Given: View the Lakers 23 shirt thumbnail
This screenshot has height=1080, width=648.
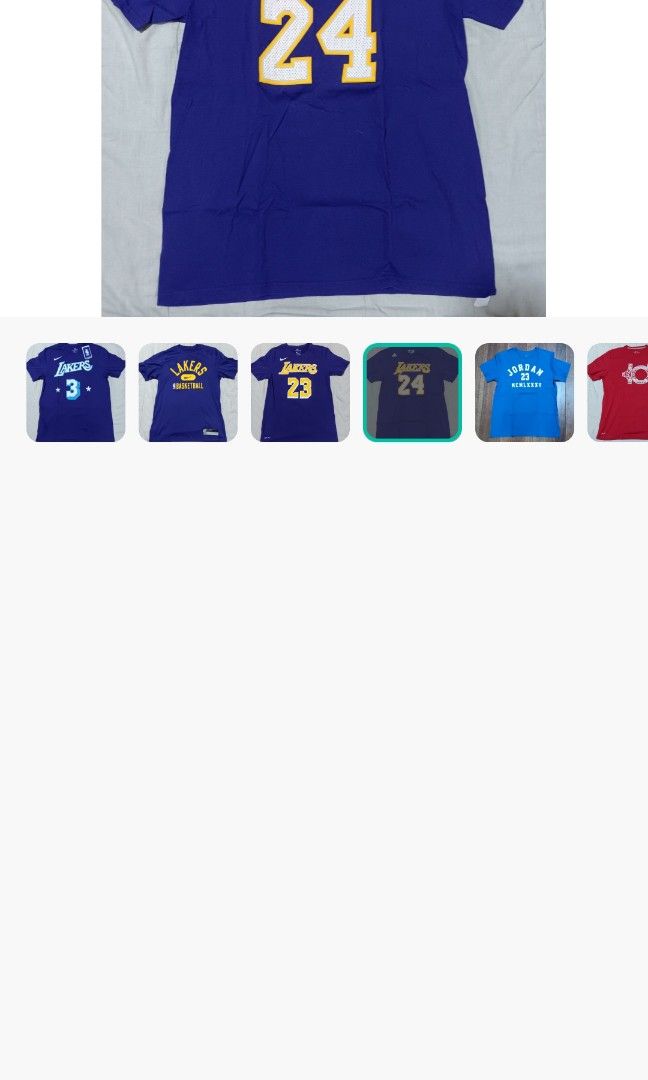Looking at the screenshot, I should click(x=300, y=392).
